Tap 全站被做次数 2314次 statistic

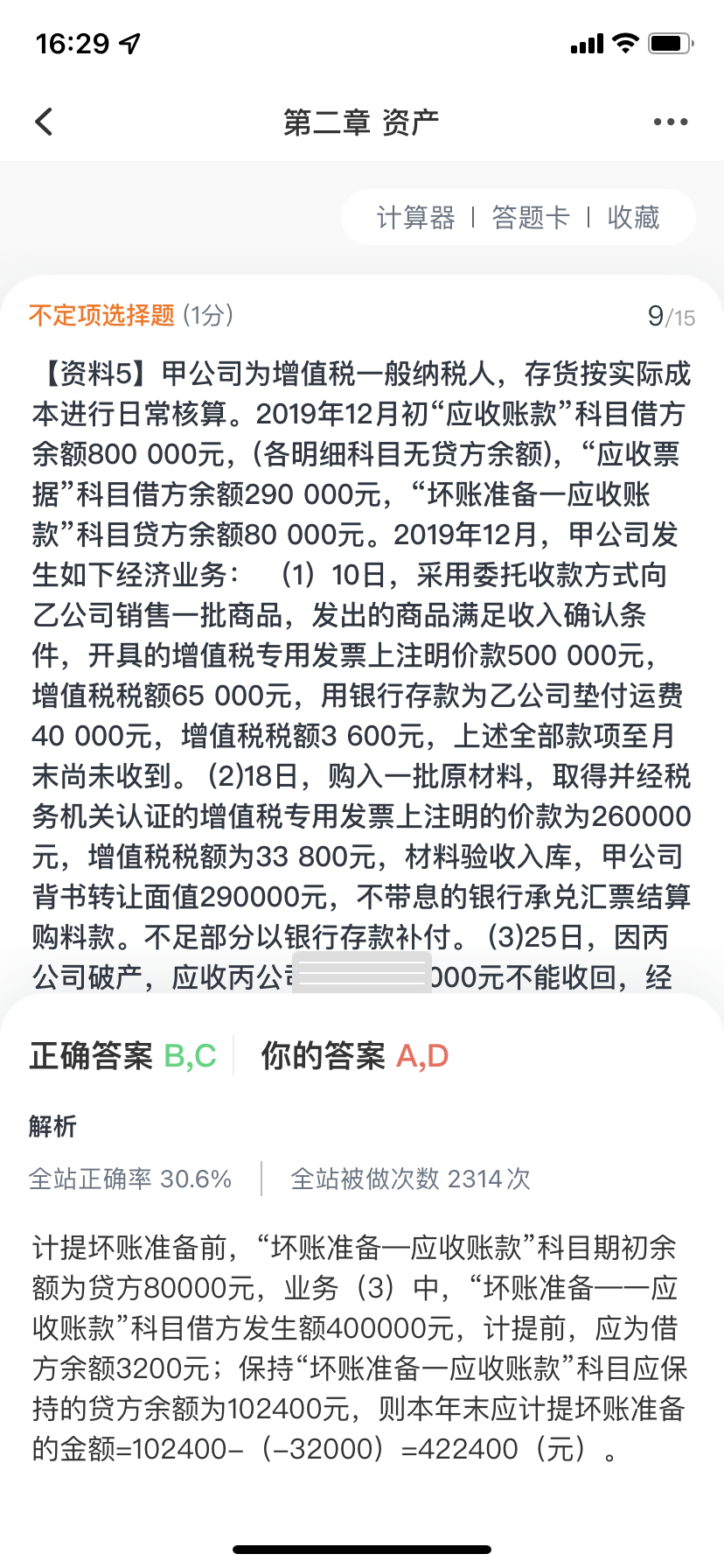point(411,1179)
